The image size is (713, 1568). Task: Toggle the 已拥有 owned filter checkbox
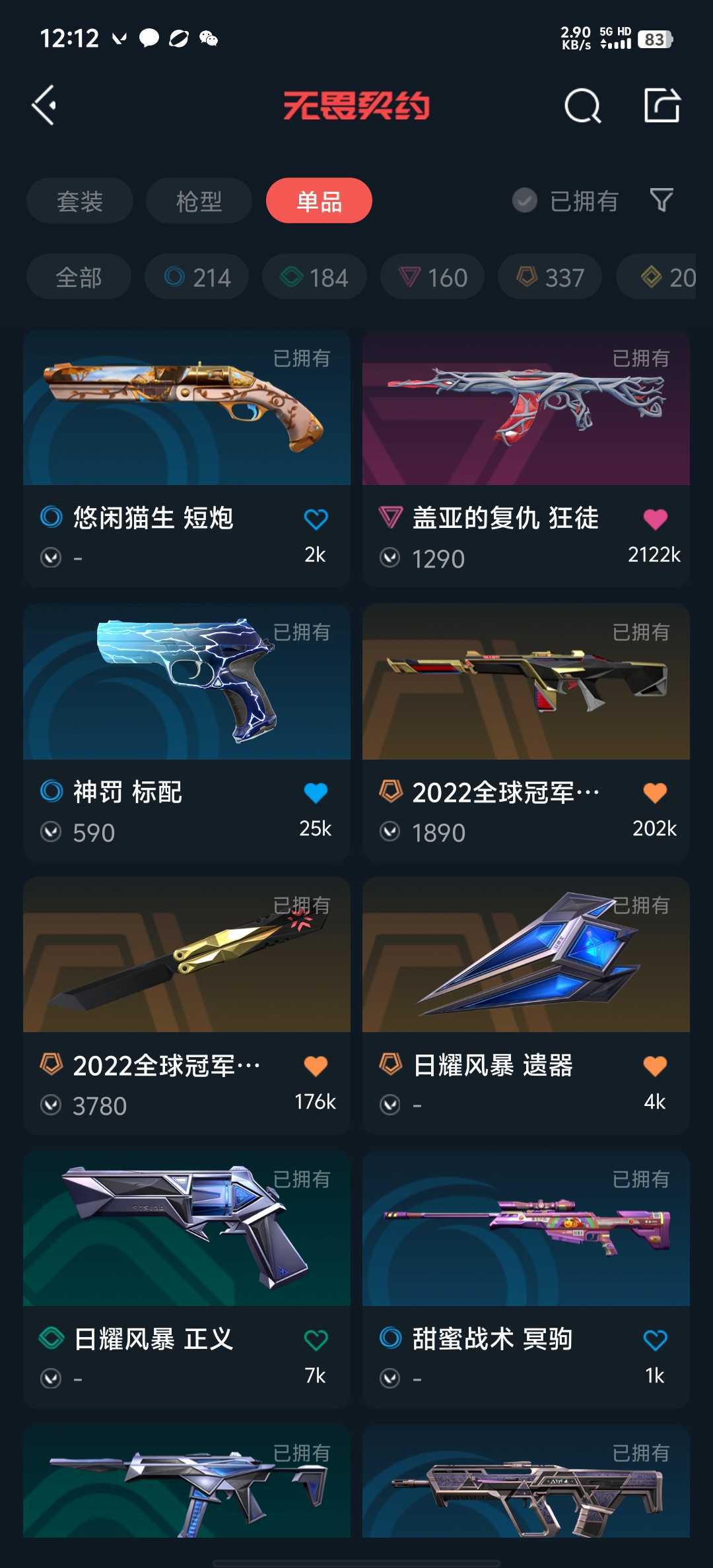525,201
